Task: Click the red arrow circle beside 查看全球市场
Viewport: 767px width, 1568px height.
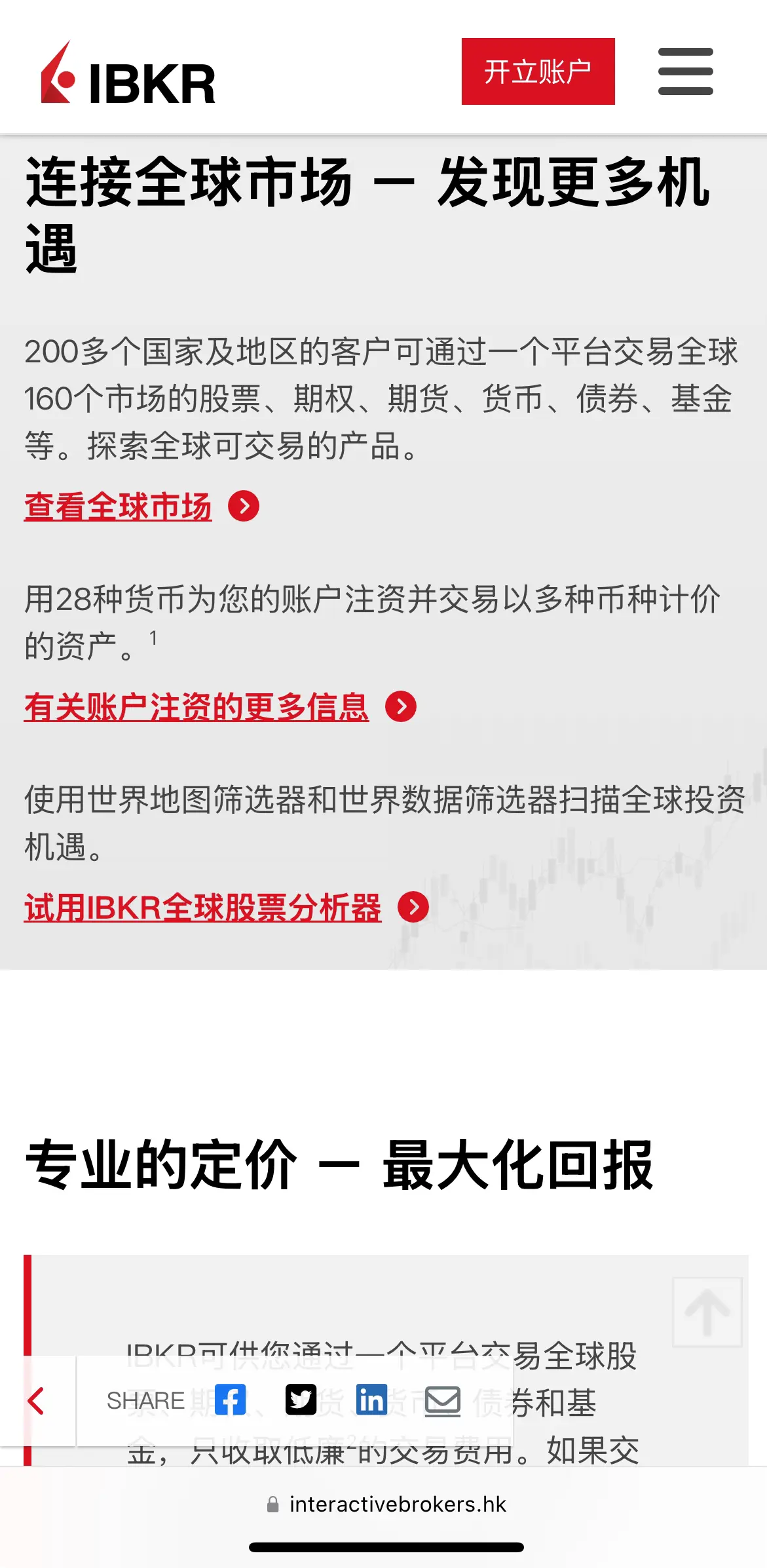Action: 245,507
